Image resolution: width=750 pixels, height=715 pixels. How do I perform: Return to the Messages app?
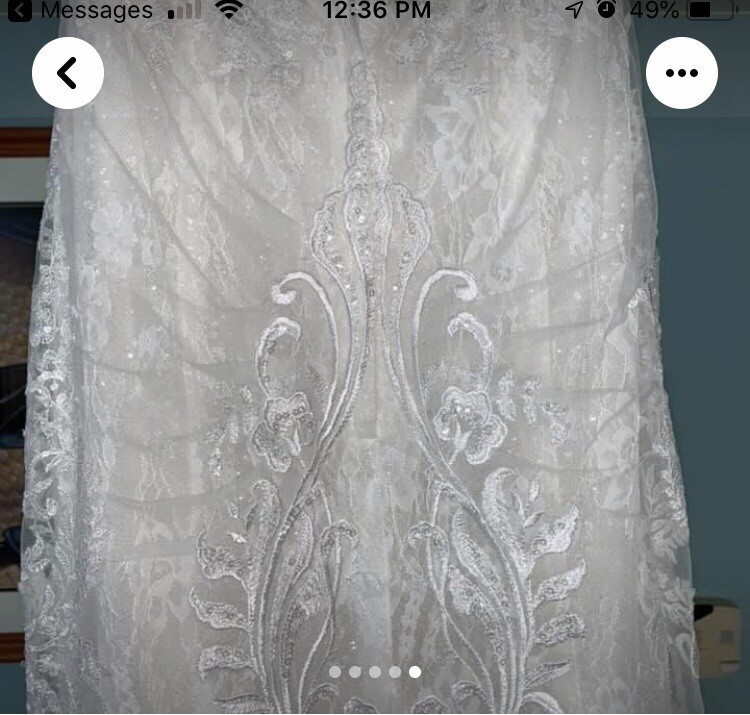tap(80, 11)
